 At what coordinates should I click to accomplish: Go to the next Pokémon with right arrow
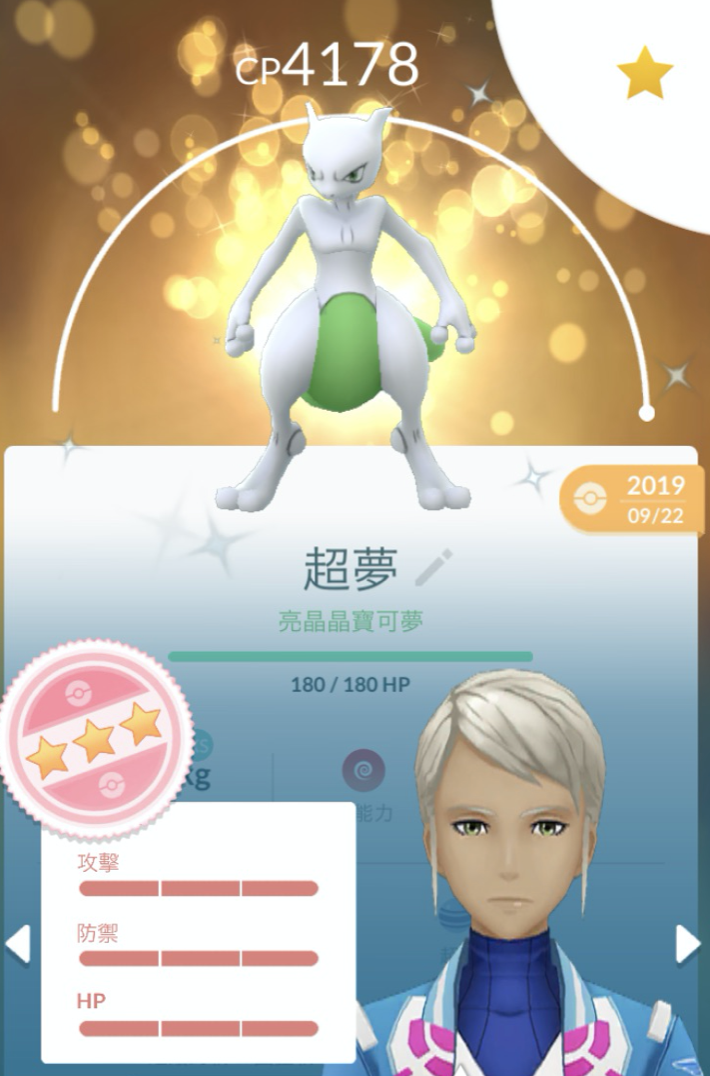coord(688,943)
